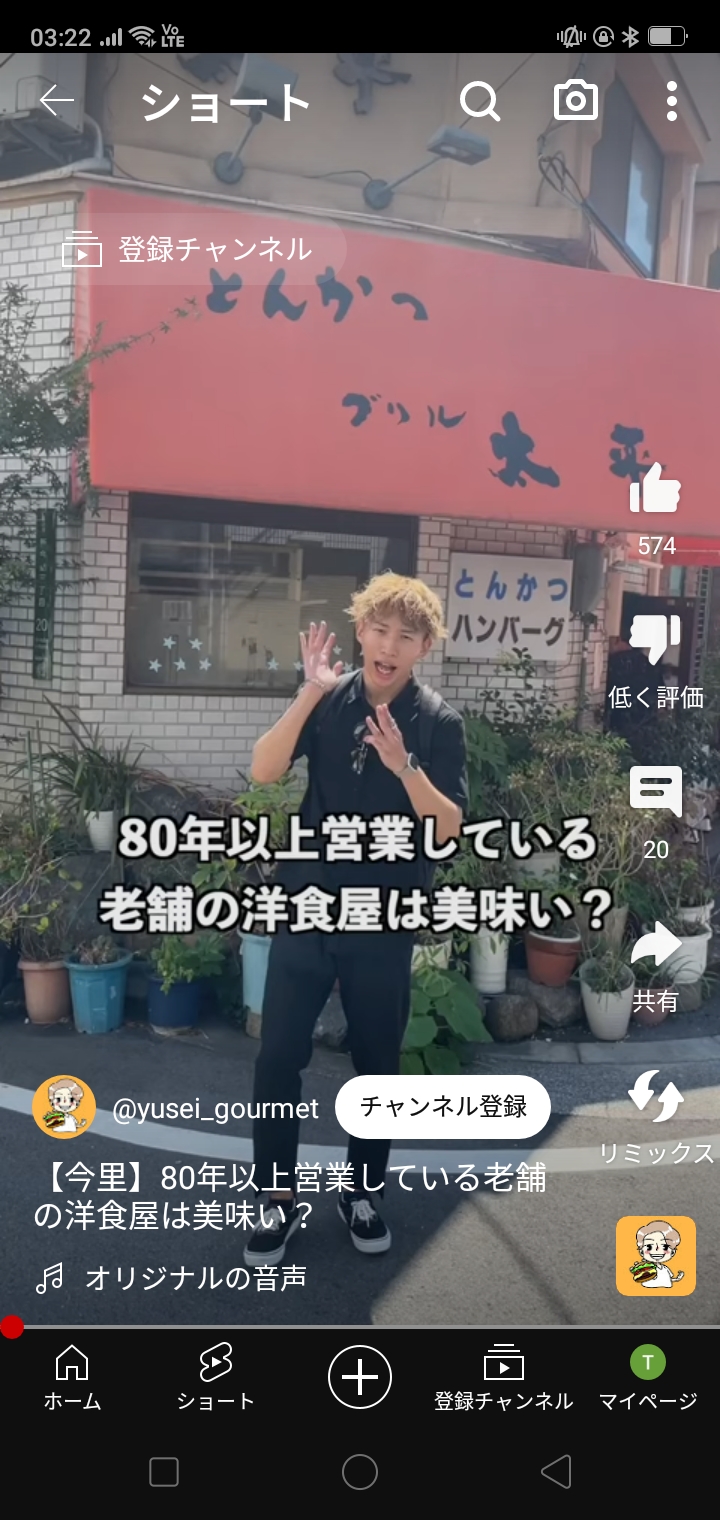The image size is (720, 1520).
Task: Open the three-dot overflow menu
Action: (x=671, y=101)
